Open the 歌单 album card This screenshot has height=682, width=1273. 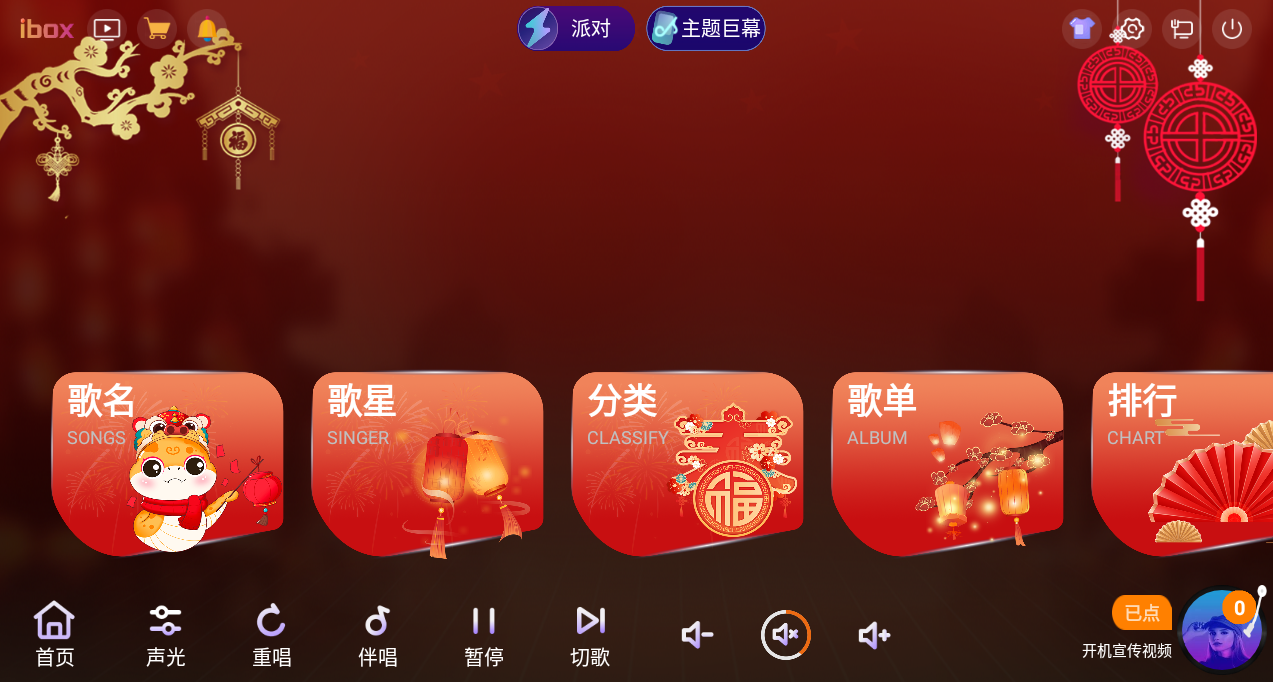tap(947, 463)
